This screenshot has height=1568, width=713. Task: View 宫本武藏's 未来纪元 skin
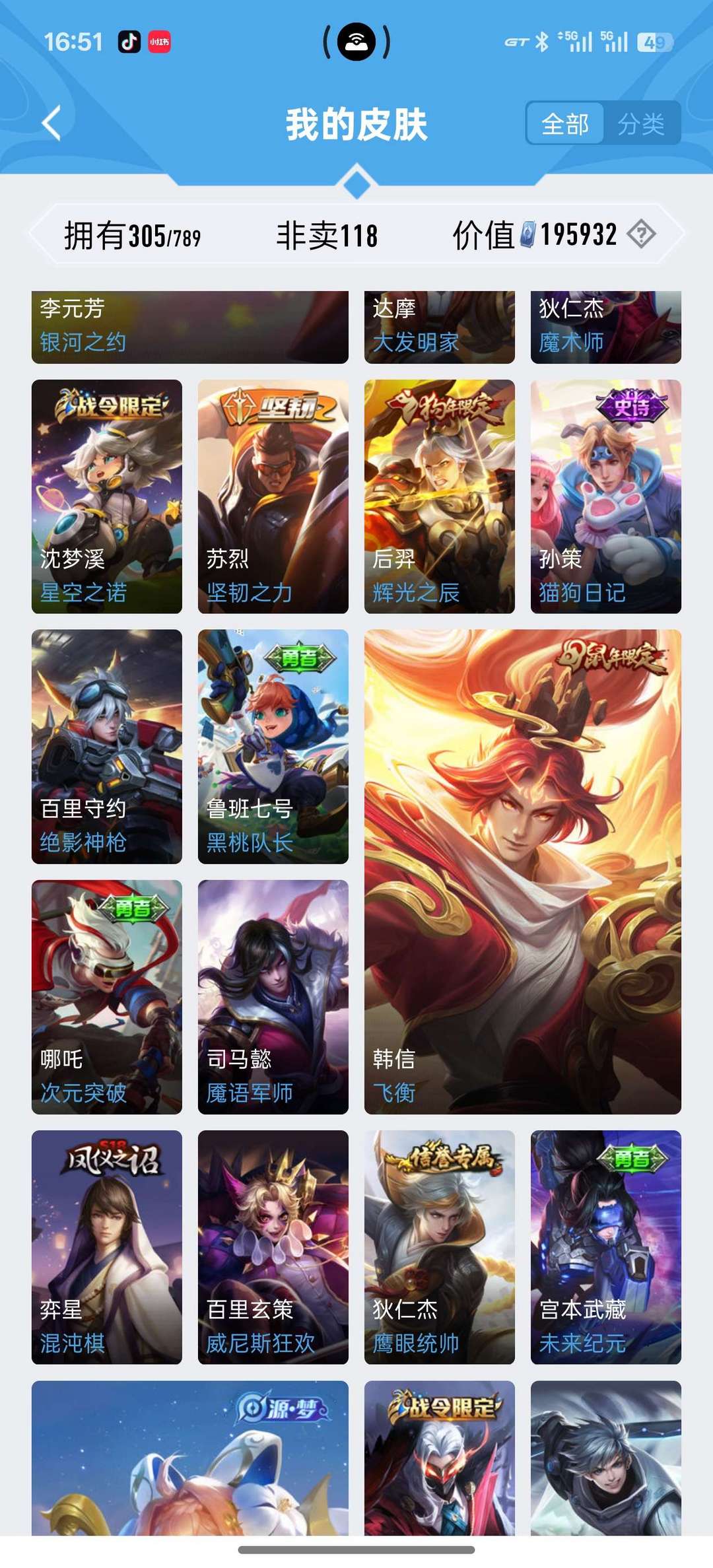pos(605,1248)
